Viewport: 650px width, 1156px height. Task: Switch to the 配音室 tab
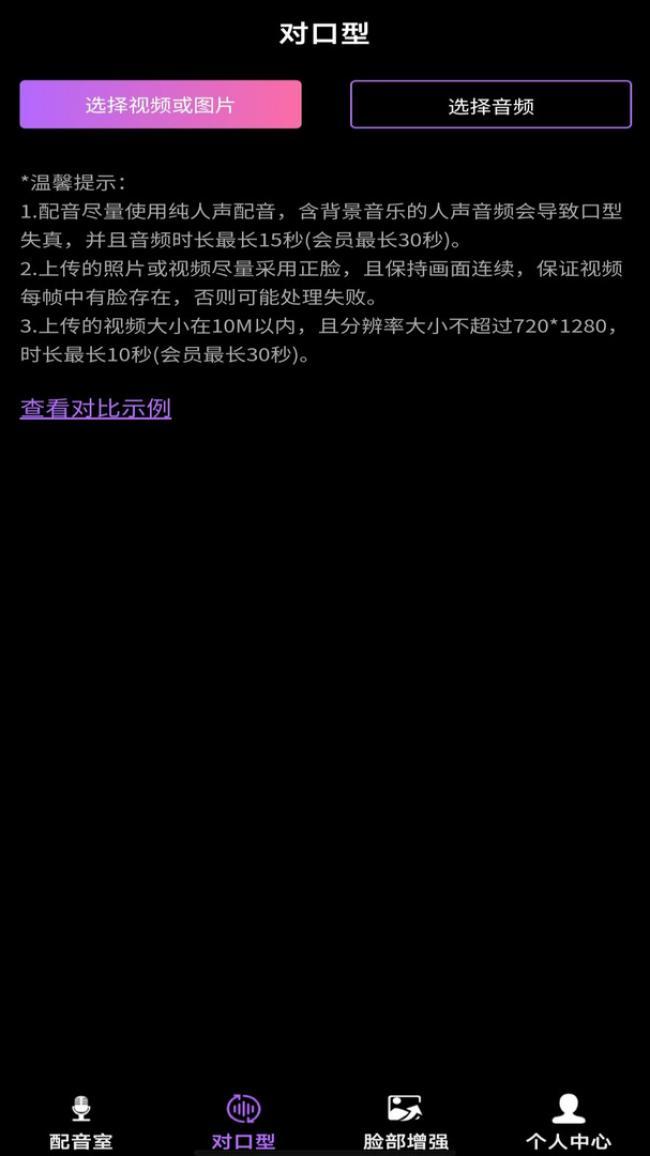81,1122
